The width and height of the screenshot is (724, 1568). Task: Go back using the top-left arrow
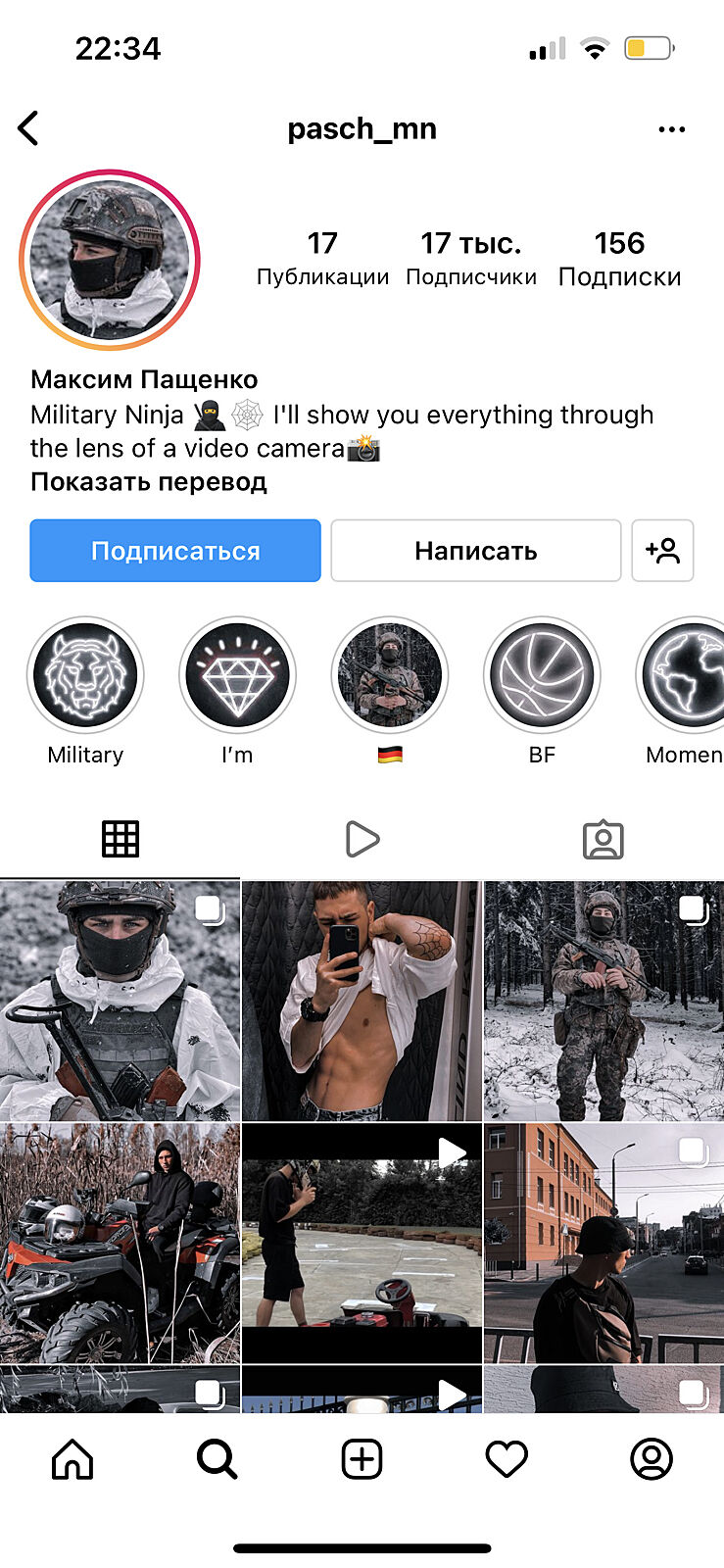[29, 128]
